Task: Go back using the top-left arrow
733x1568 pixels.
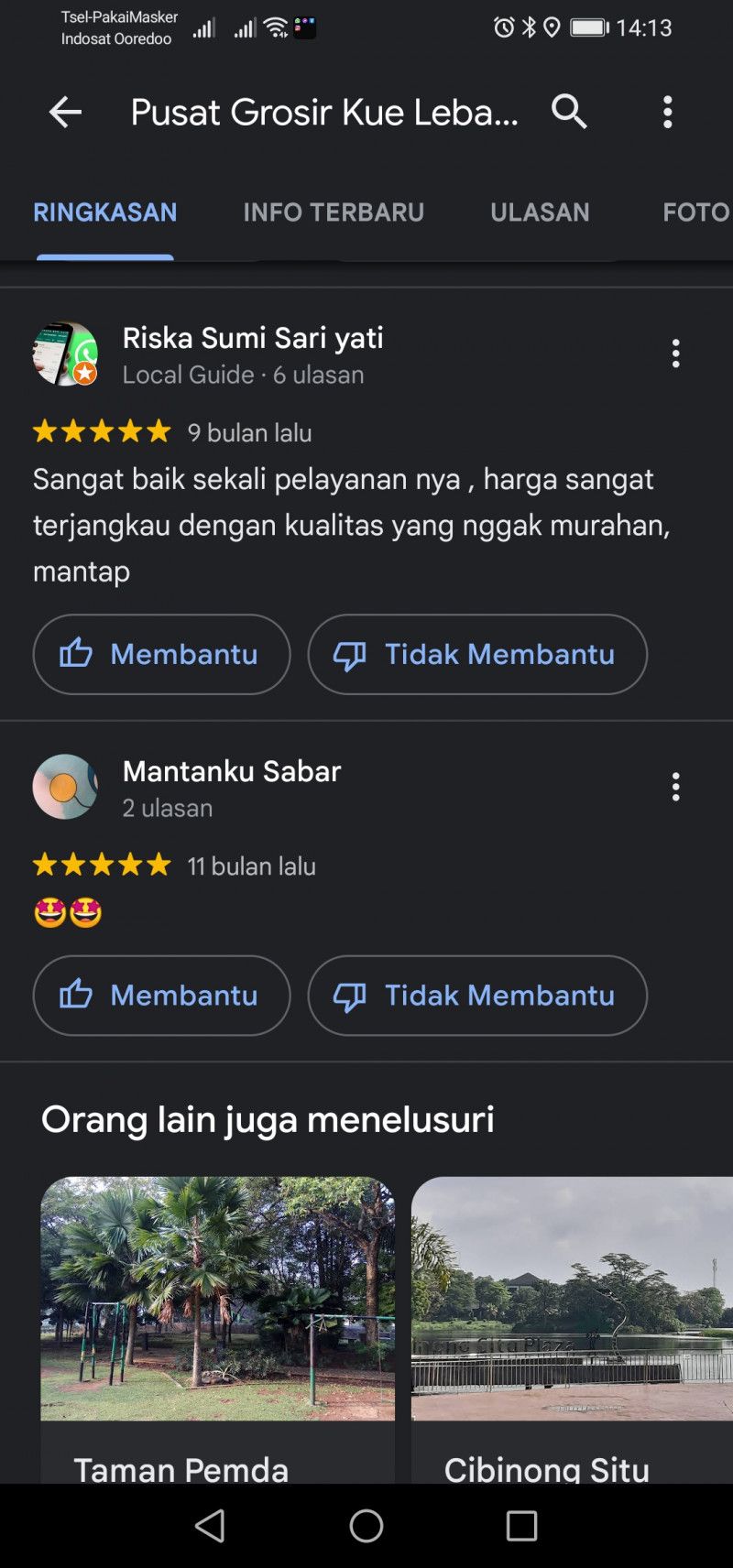Action: tap(65, 113)
